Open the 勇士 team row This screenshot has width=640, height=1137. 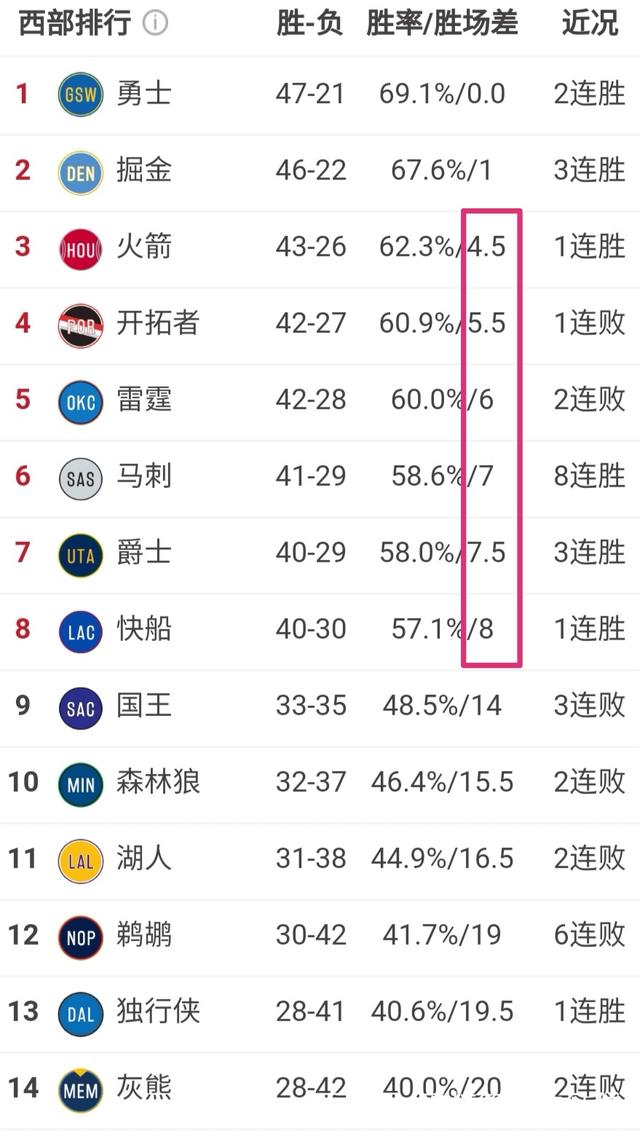click(320, 95)
